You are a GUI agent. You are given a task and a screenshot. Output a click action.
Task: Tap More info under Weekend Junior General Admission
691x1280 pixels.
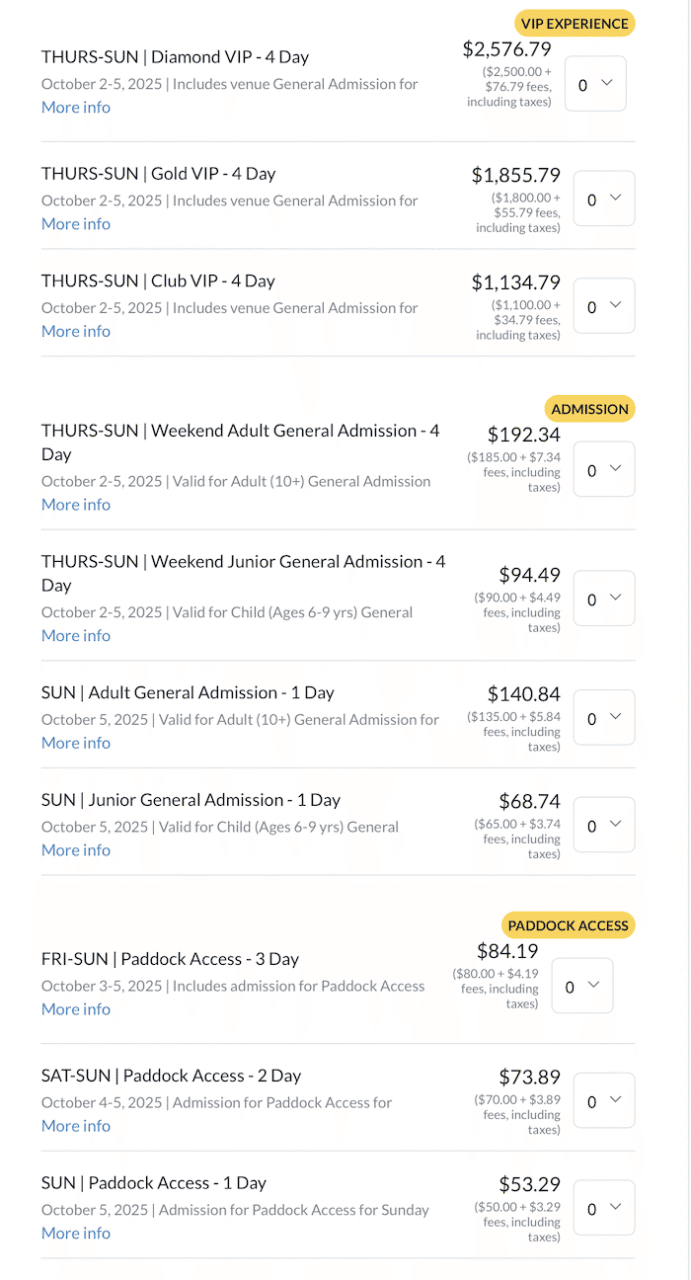pos(76,636)
